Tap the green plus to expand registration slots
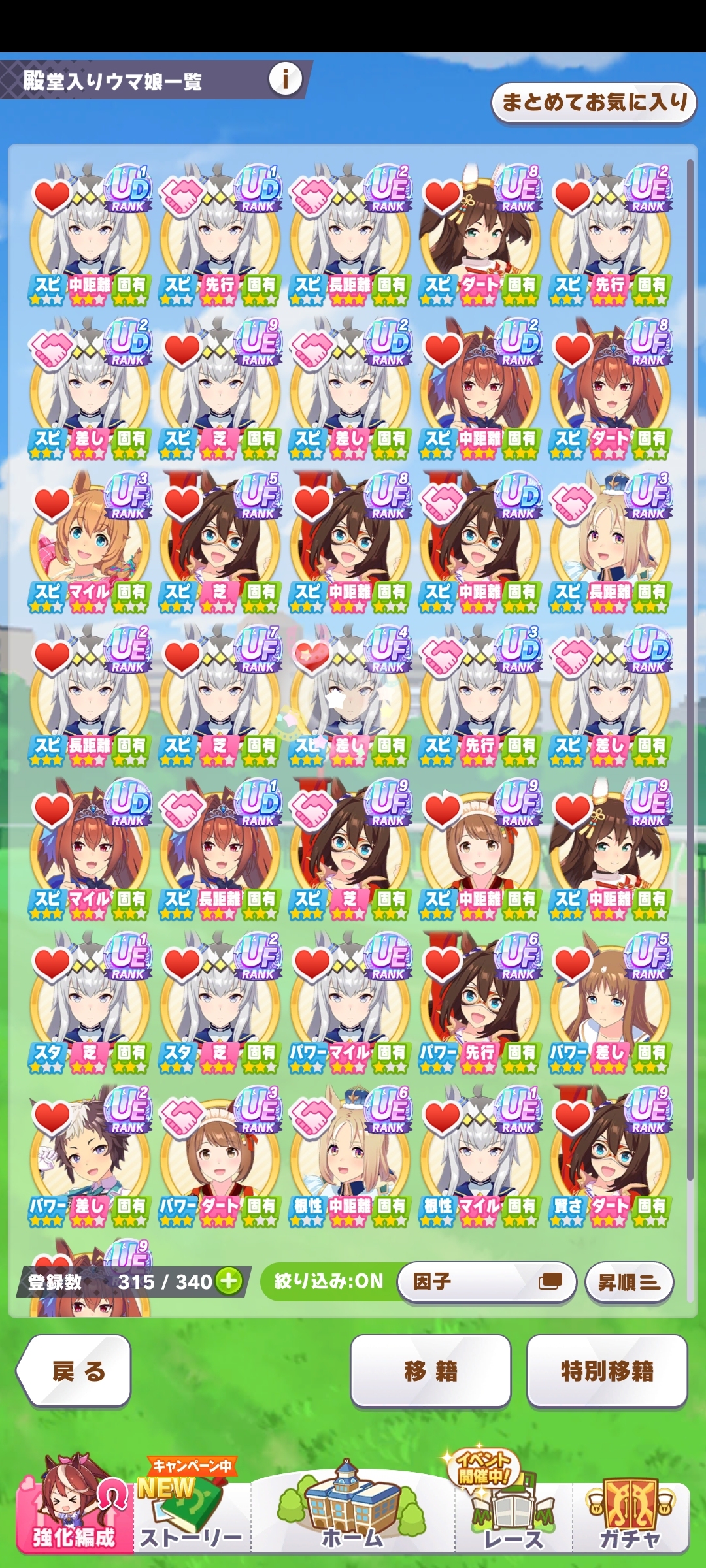Image resolution: width=706 pixels, height=1568 pixels. [229, 1281]
